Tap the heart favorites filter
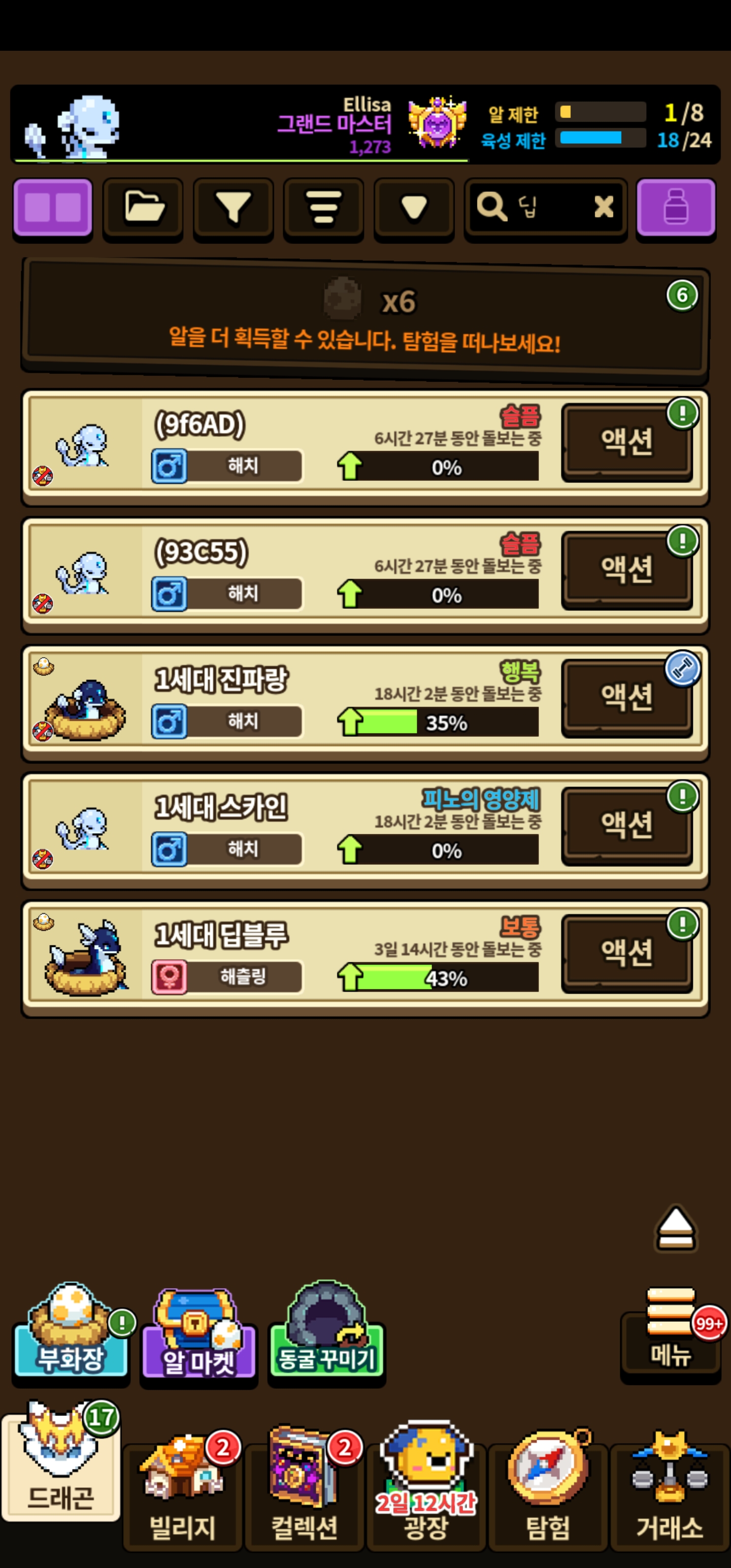 click(x=414, y=208)
